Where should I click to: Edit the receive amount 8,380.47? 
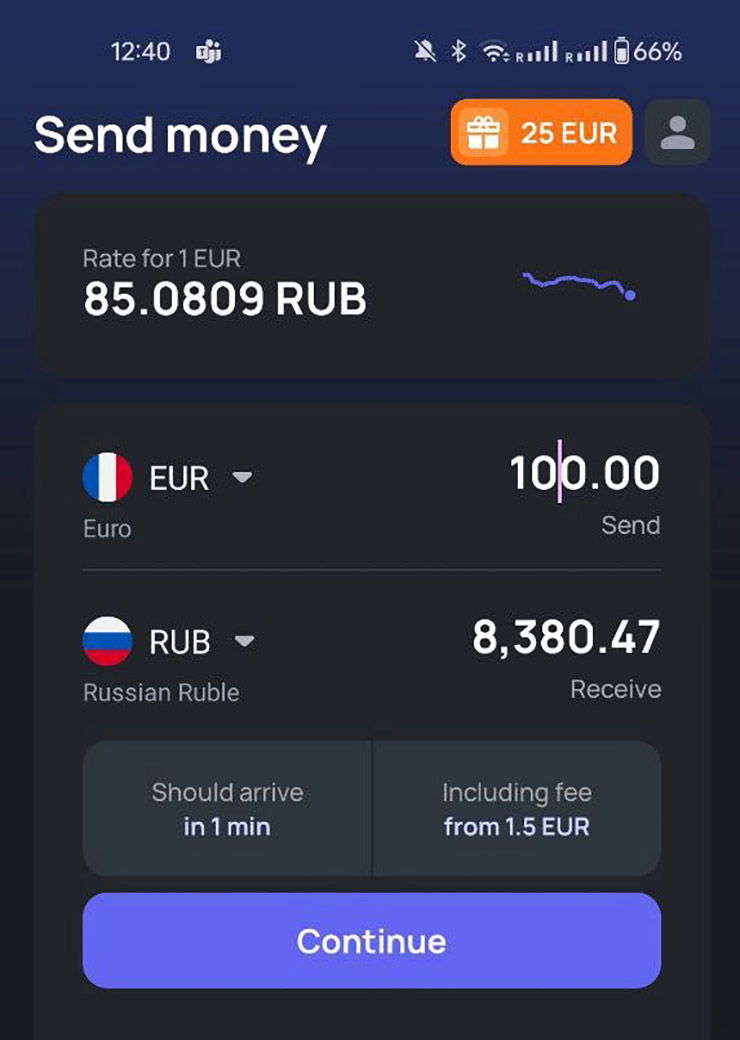click(565, 638)
